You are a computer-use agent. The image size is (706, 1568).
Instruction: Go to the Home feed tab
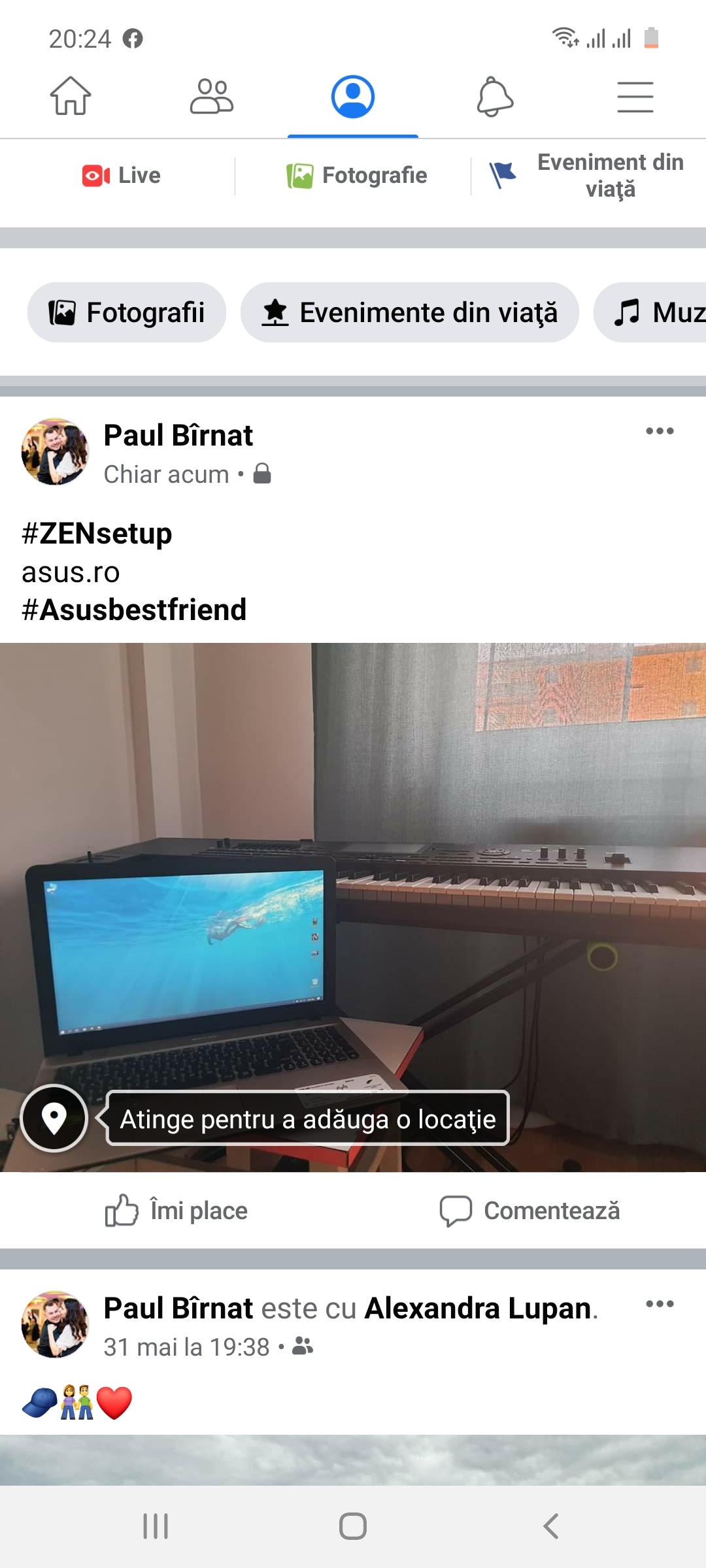71,96
